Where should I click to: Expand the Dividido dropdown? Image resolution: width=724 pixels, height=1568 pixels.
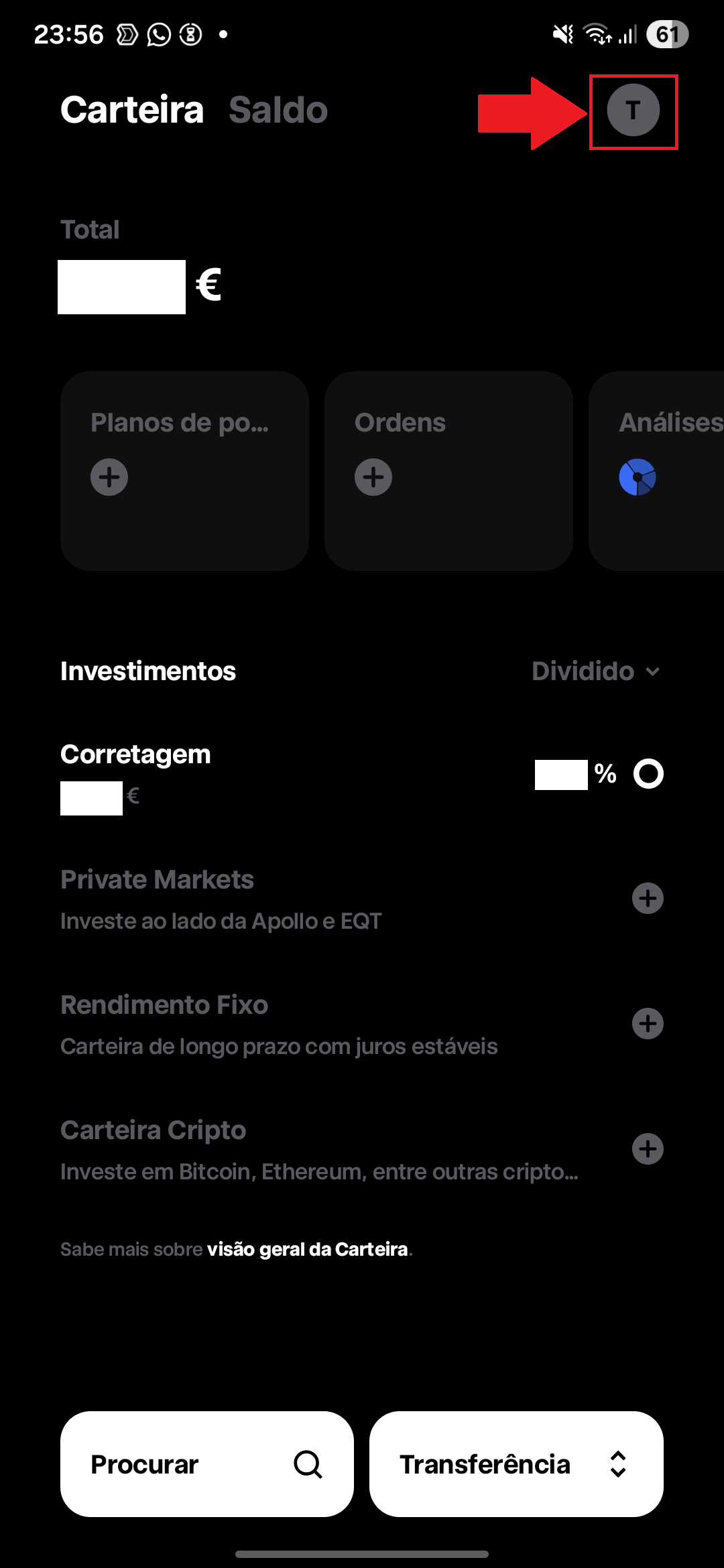[595, 671]
